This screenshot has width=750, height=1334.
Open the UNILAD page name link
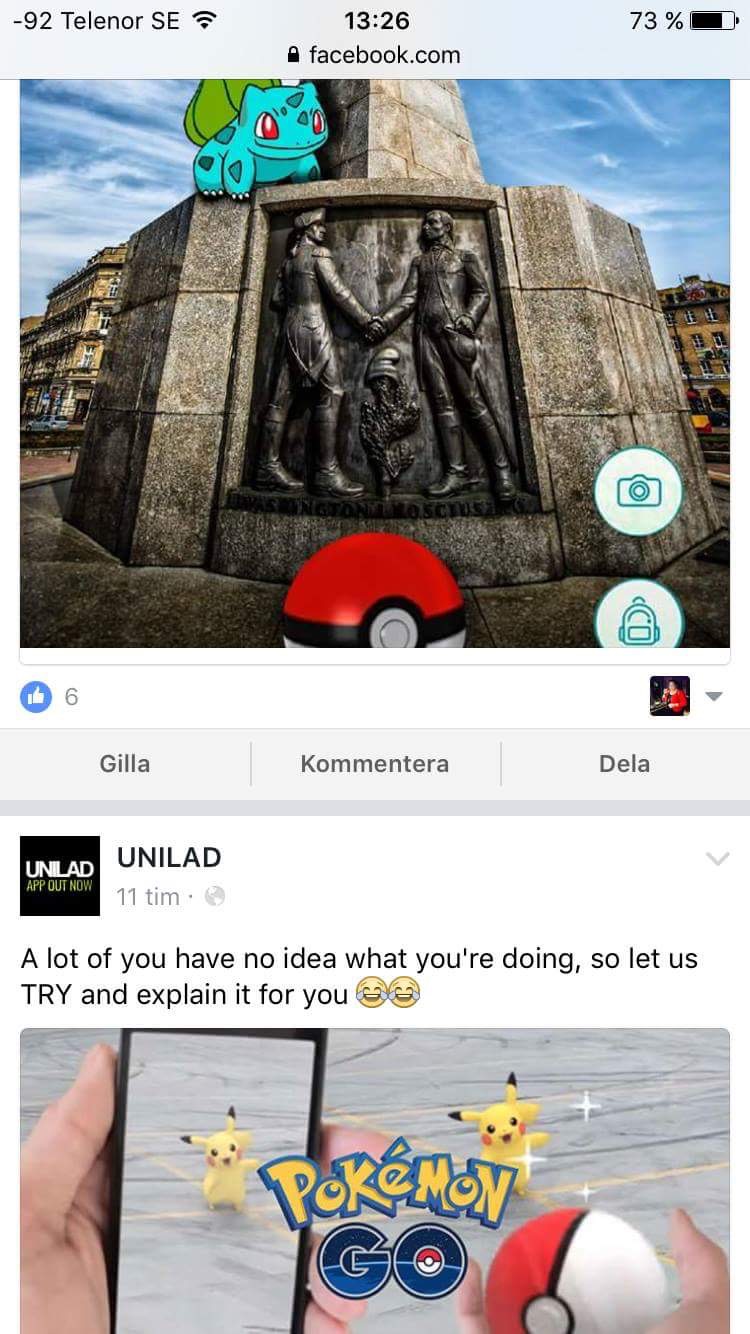(x=169, y=857)
